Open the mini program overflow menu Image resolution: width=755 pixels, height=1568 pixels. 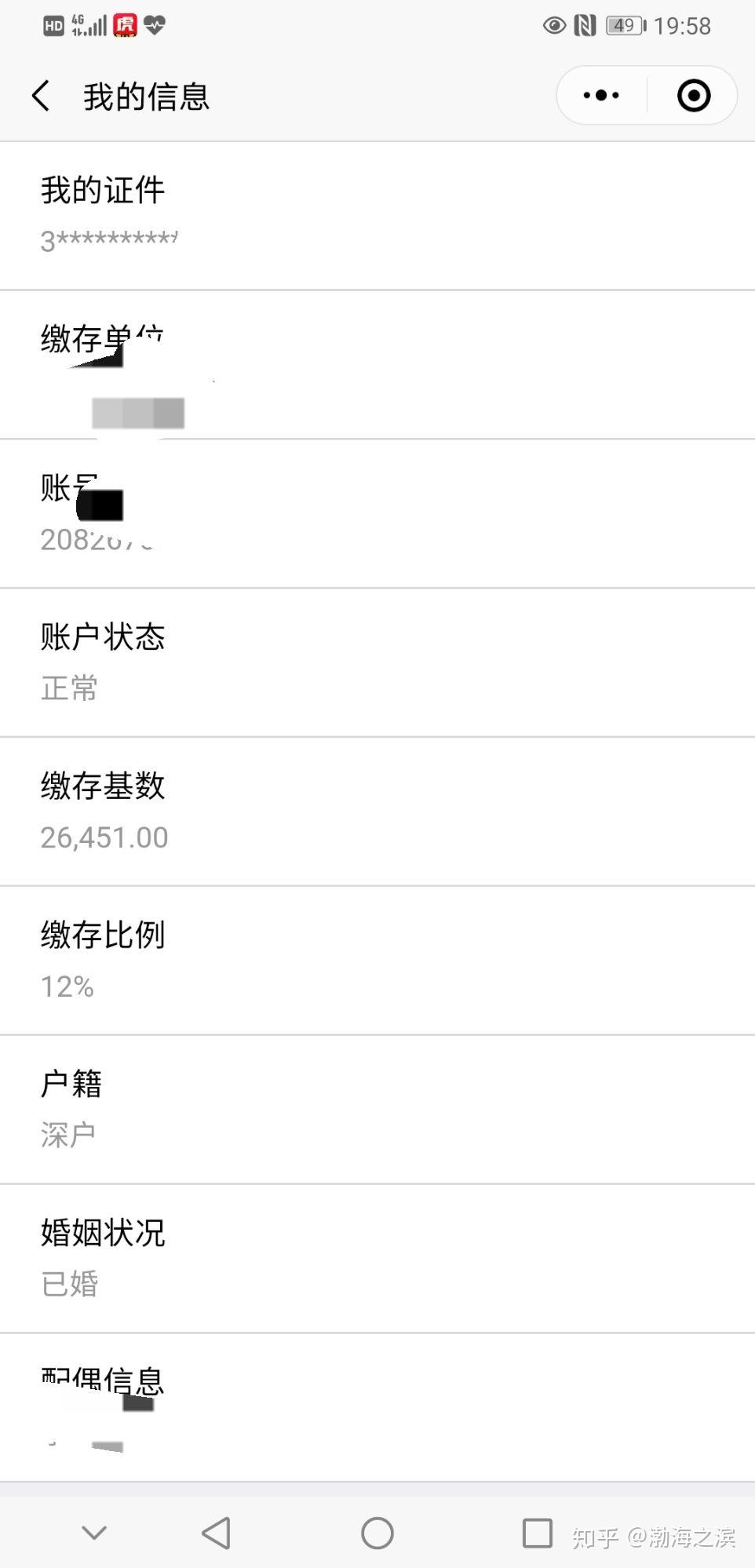[x=601, y=96]
